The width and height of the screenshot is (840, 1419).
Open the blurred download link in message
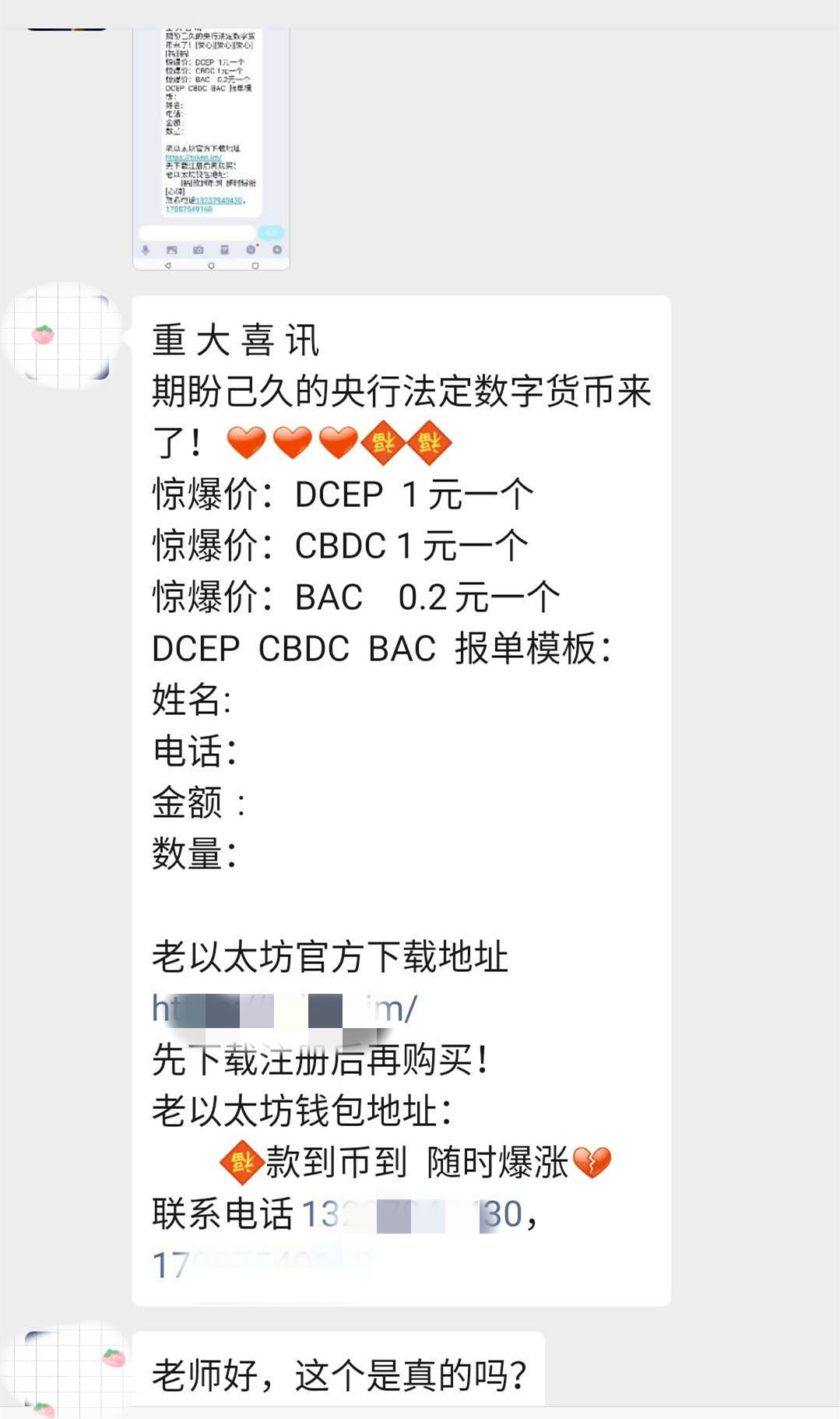(285, 1009)
